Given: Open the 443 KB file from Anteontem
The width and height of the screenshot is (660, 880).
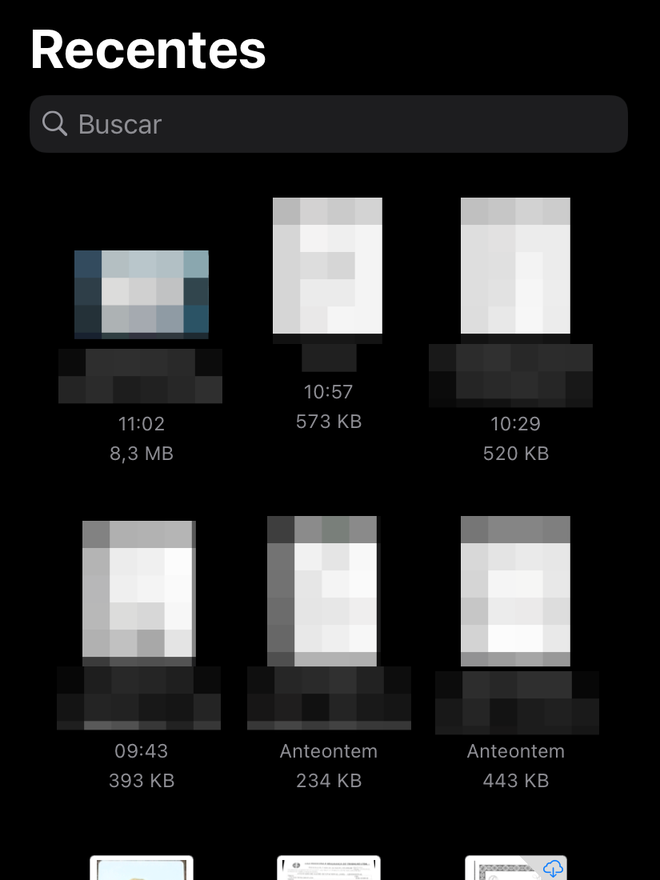Looking at the screenshot, I should 515,588.
